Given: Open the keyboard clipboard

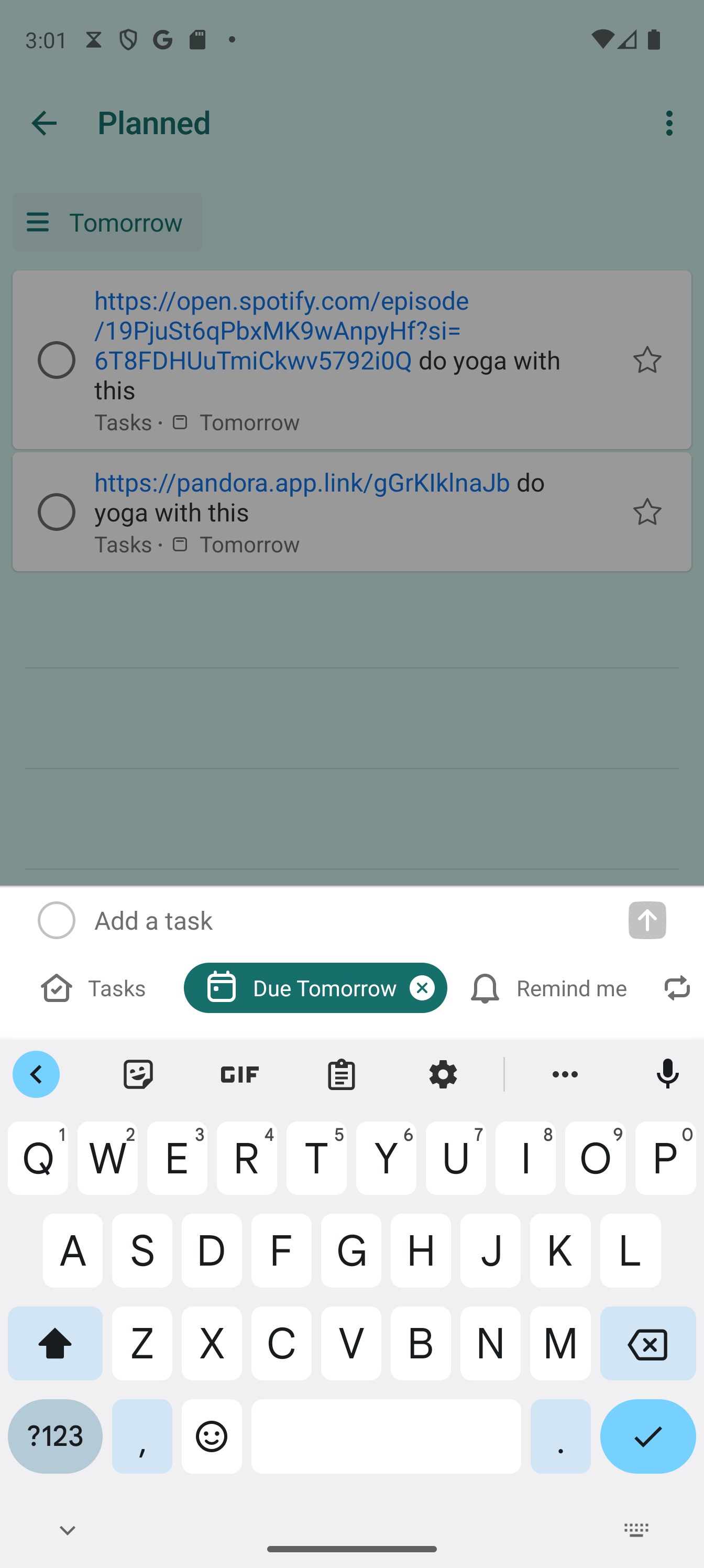Looking at the screenshot, I should click(x=342, y=1074).
